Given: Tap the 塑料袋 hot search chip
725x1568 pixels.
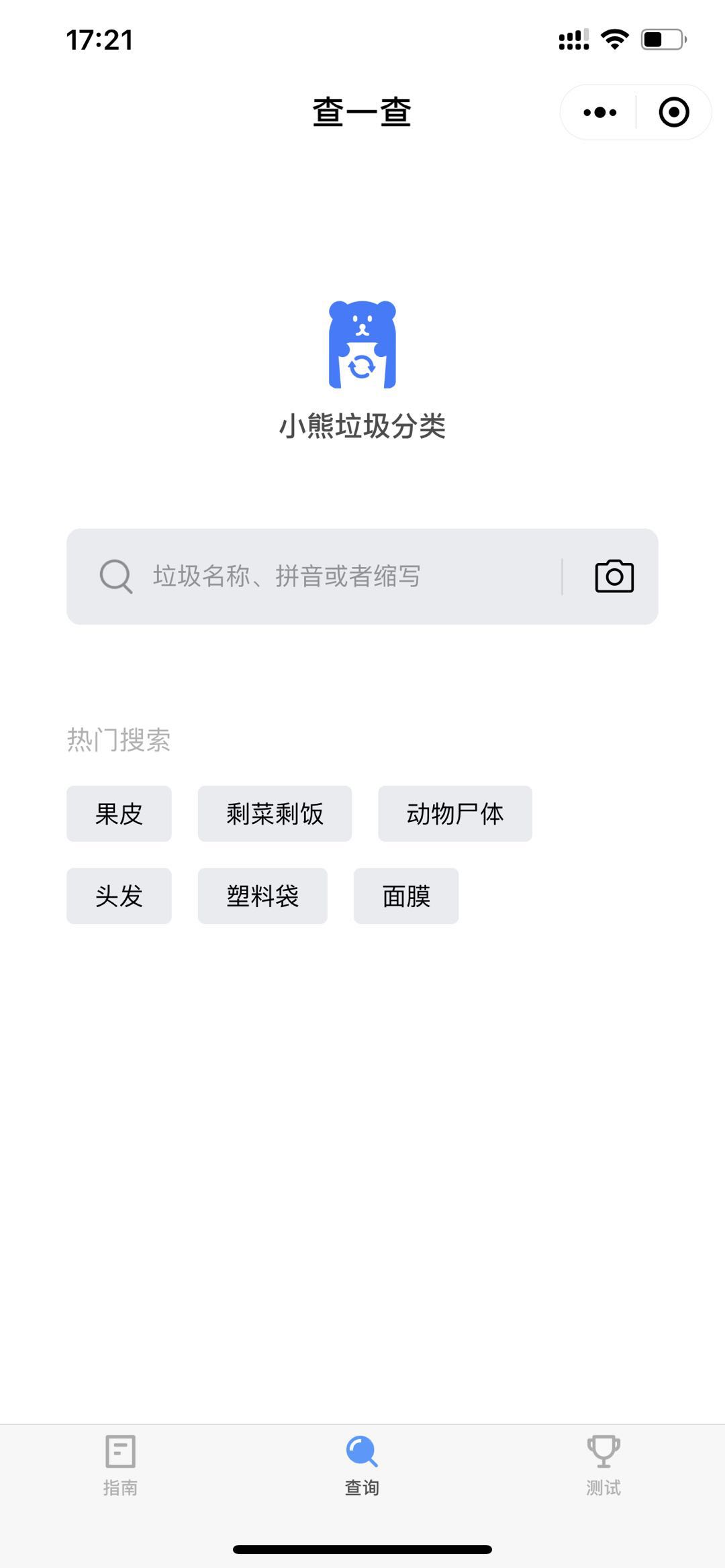Looking at the screenshot, I should 262,896.
